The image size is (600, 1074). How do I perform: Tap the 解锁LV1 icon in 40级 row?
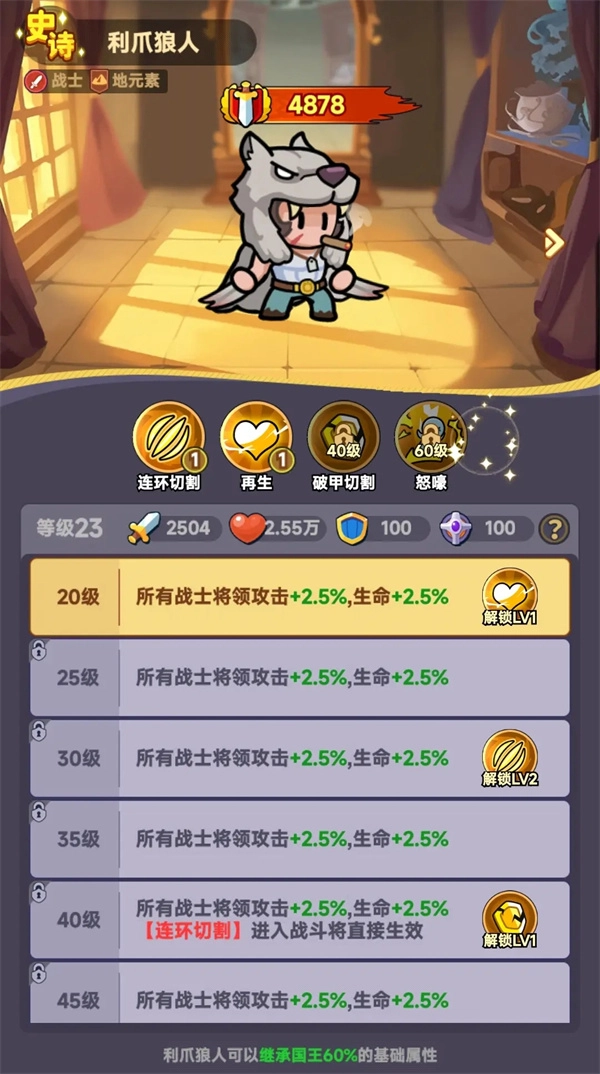(x=510, y=920)
